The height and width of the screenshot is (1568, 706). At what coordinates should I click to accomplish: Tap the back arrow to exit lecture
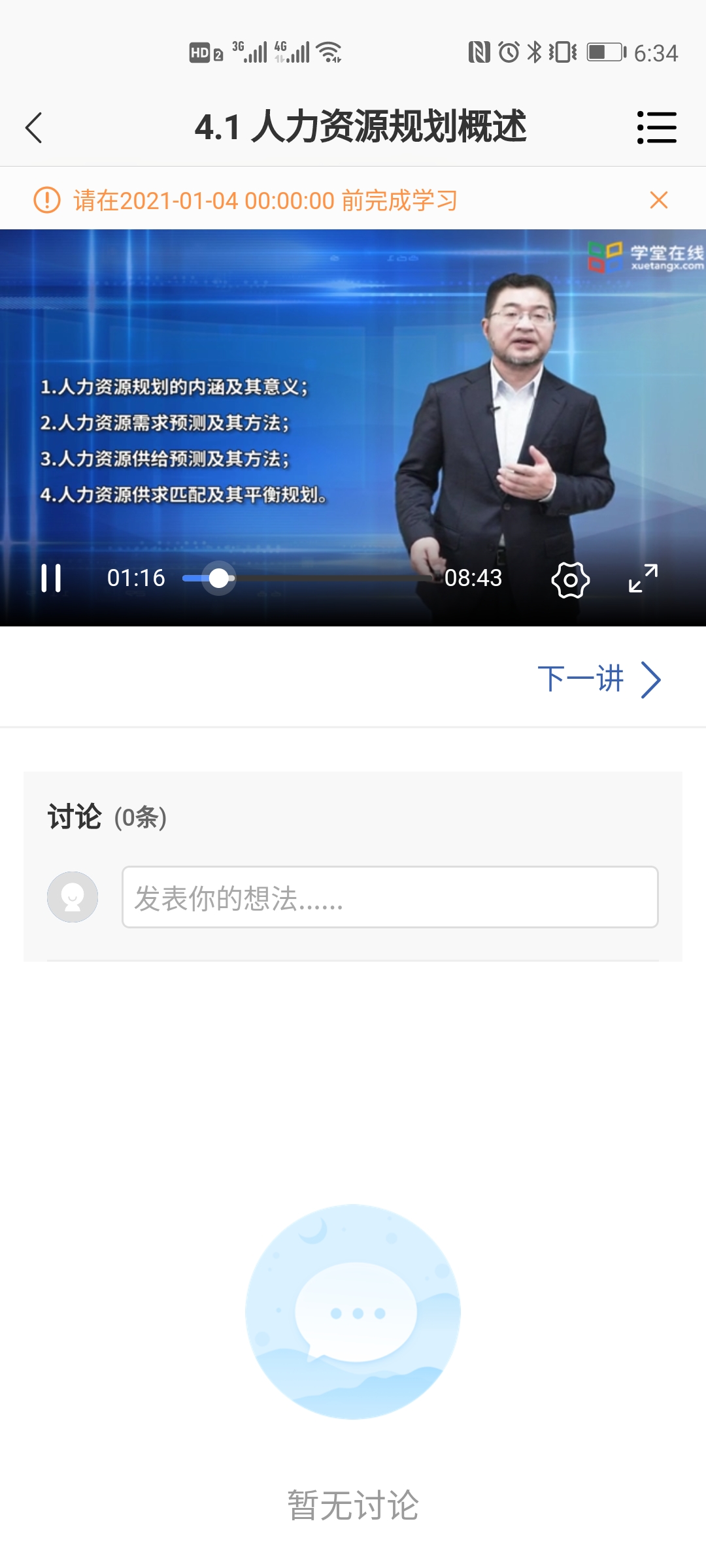(x=34, y=128)
